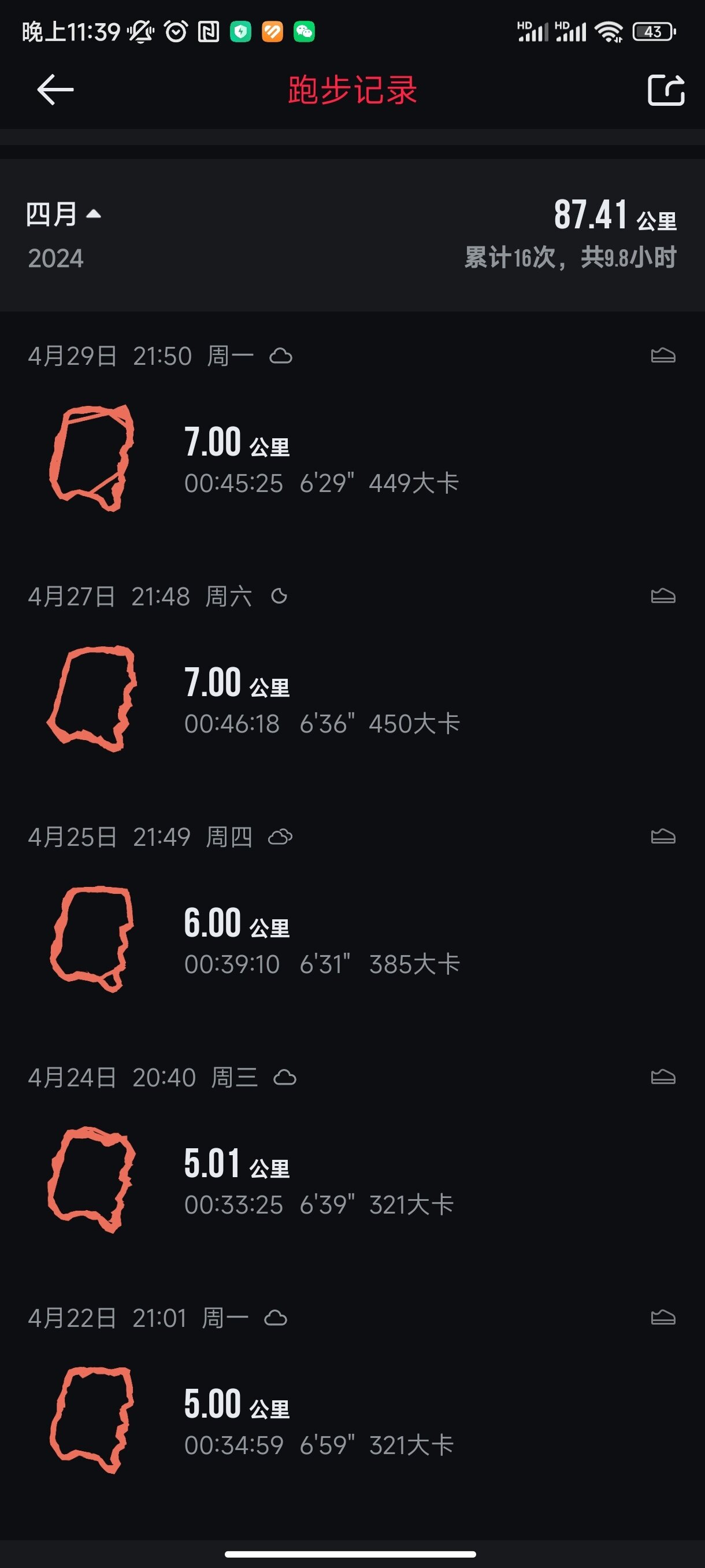Open the 4月29日 7.00 km run record
705x1568 pixels.
(352, 432)
